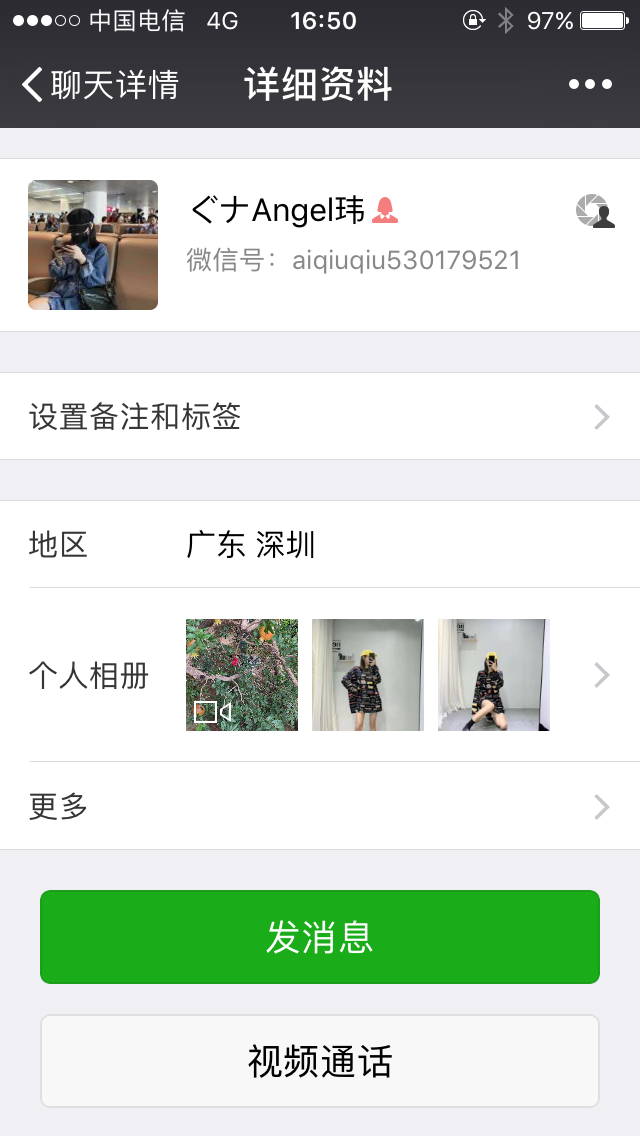Viewport: 640px width, 1136px height.
Task: Open 设置备注和标签 row
Action: click(x=320, y=416)
